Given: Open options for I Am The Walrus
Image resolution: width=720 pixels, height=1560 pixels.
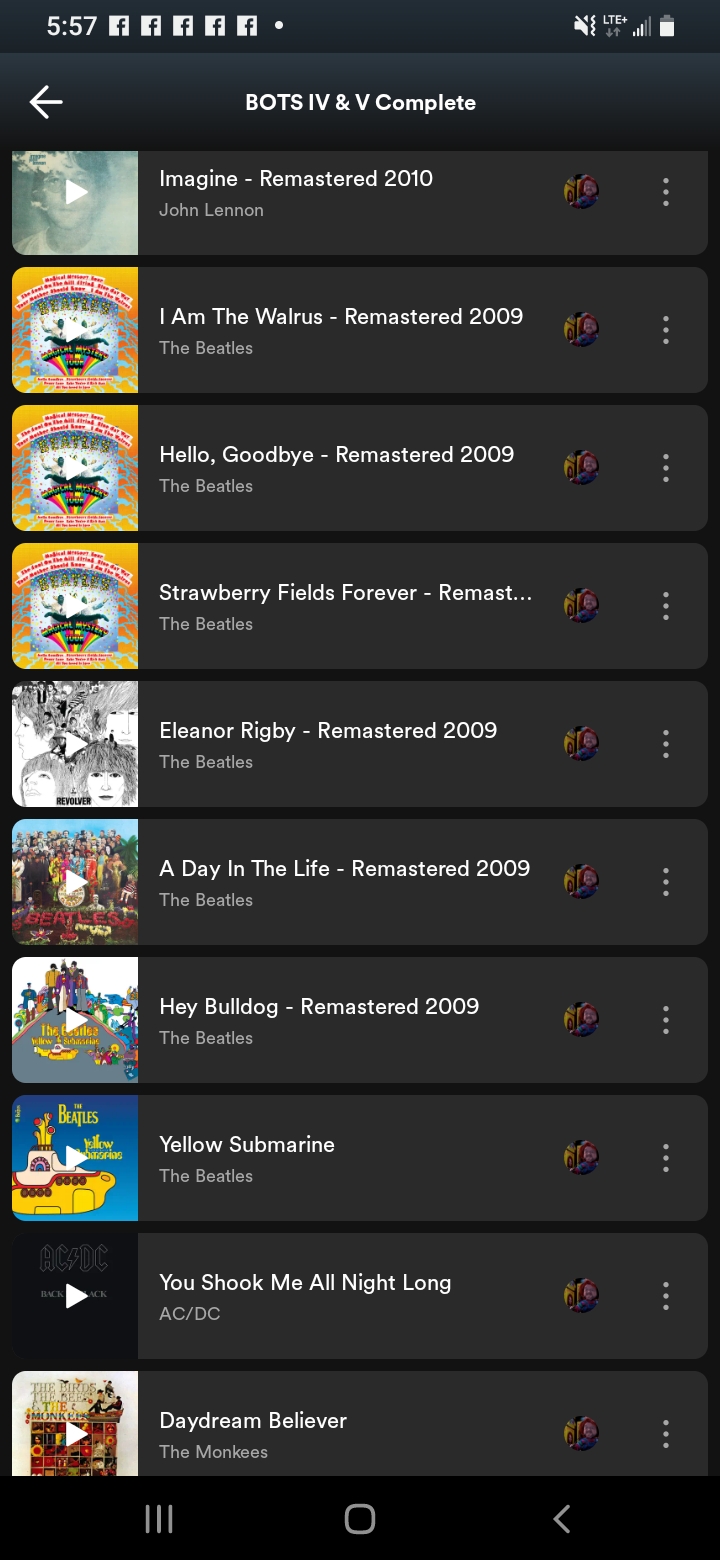Looking at the screenshot, I should point(665,330).
